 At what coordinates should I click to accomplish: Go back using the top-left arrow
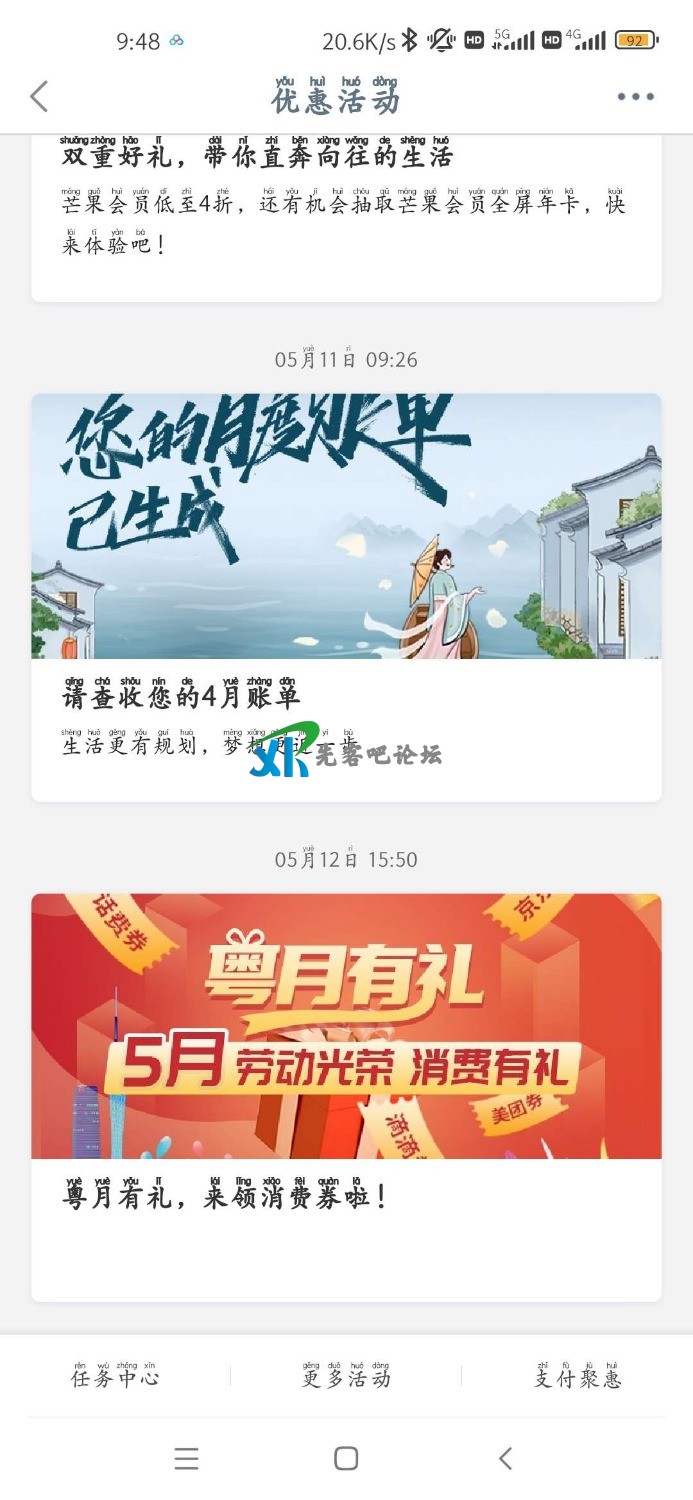coord(39,97)
